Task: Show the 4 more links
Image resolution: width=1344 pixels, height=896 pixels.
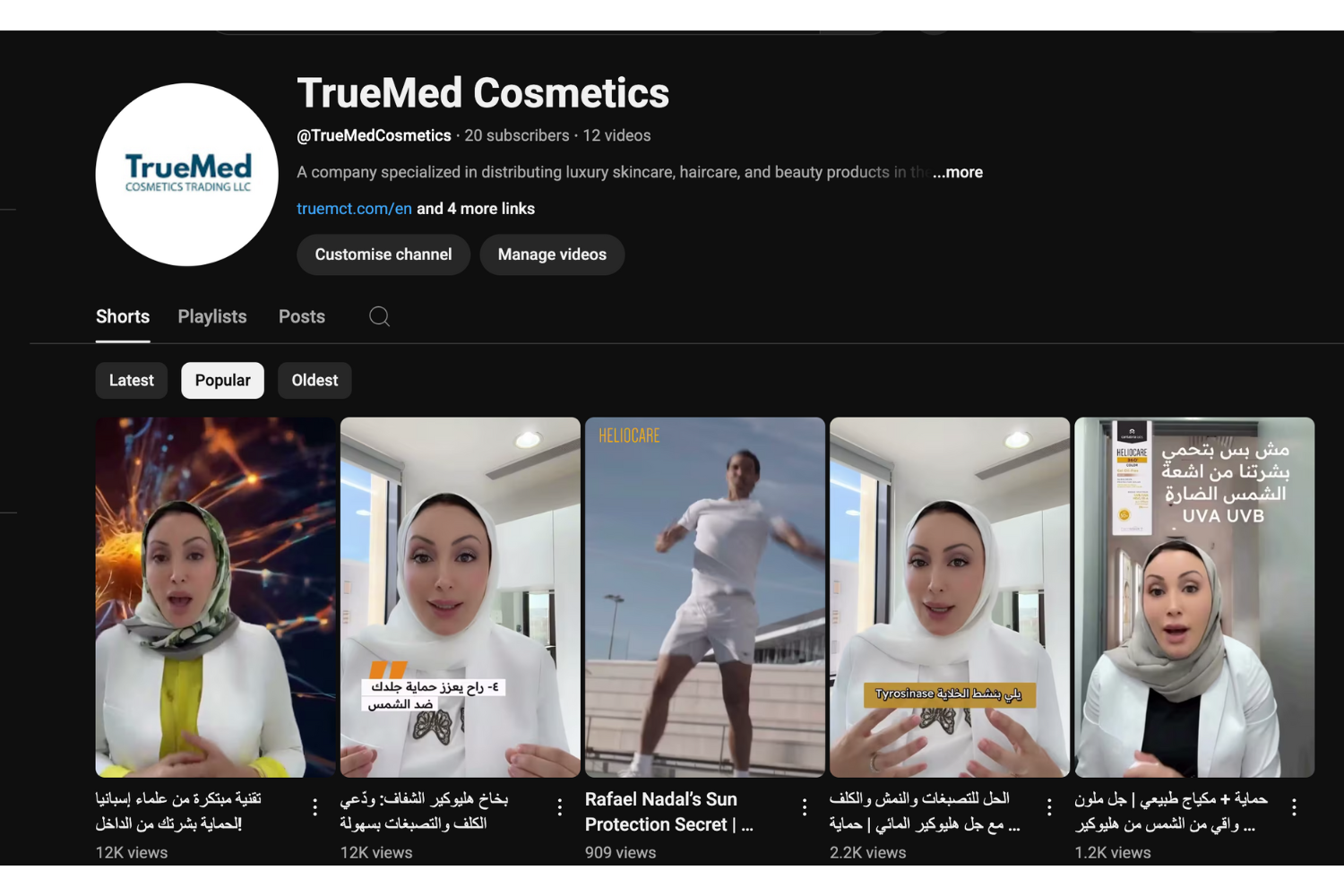Action: [x=476, y=209]
